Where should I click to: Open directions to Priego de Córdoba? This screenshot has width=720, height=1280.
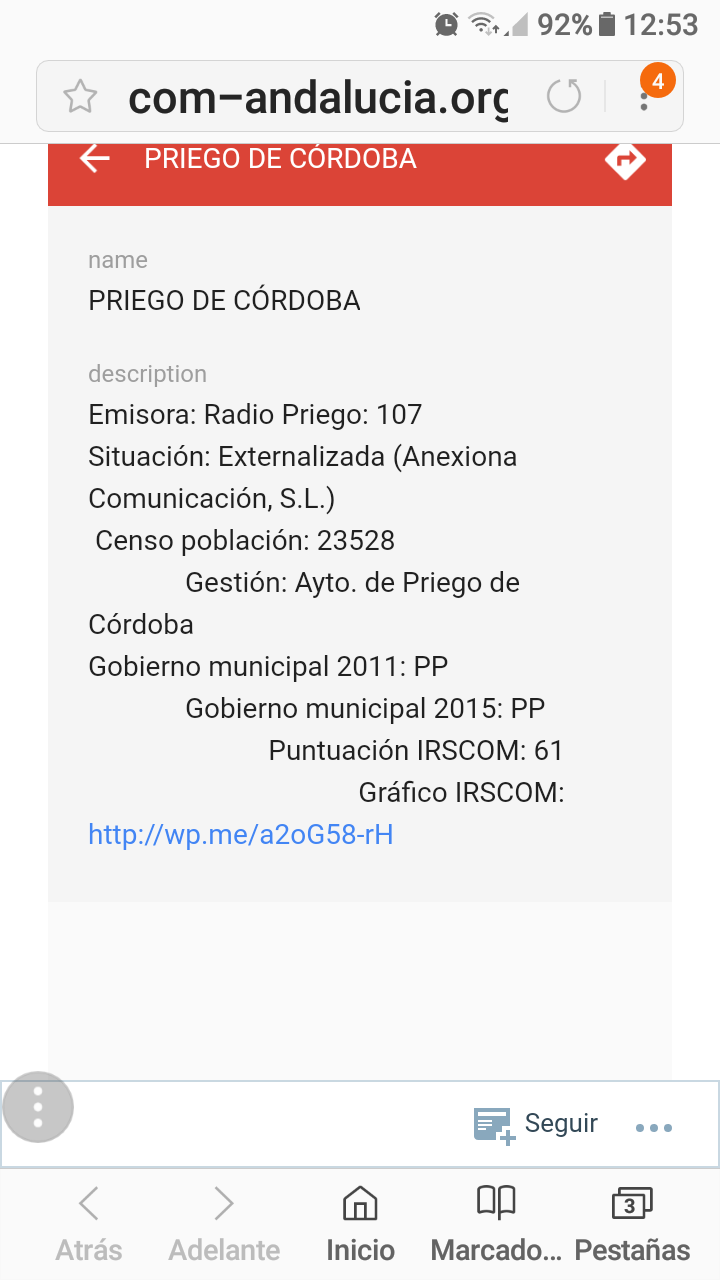pyautogui.click(x=625, y=159)
